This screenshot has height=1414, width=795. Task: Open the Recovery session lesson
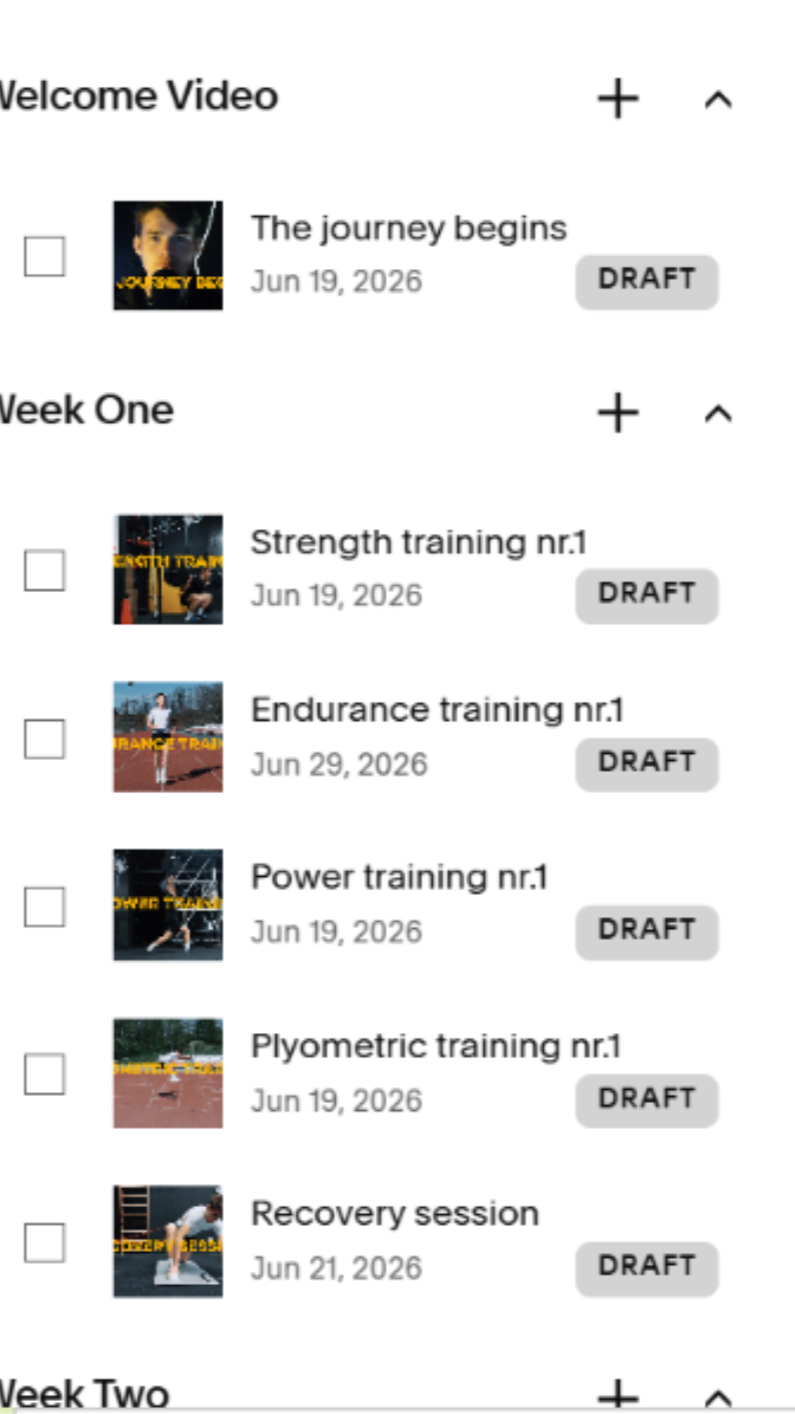pyautogui.click(x=394, y=1213)
